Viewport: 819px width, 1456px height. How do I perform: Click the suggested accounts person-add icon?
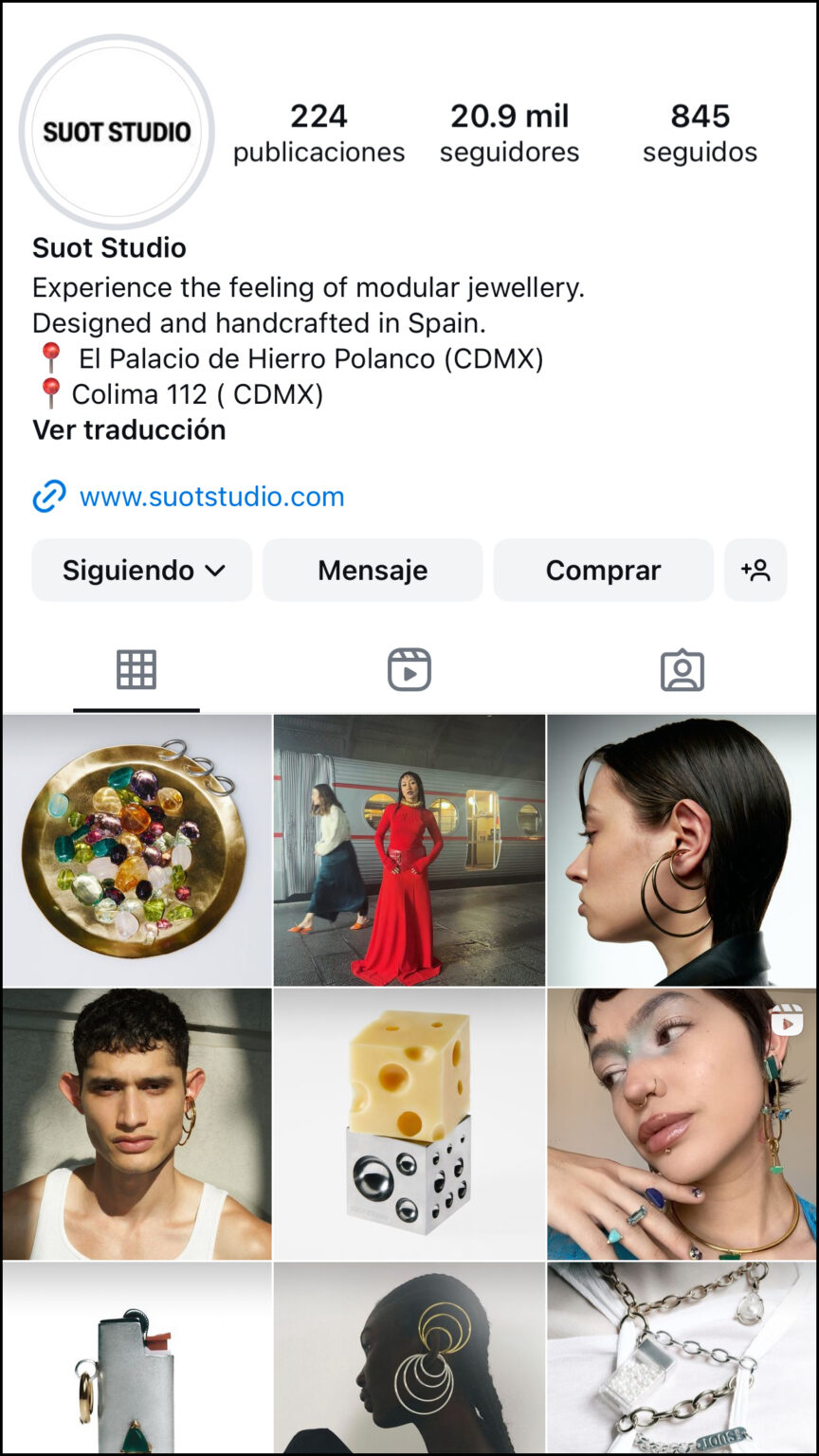(x=755, y=570)
